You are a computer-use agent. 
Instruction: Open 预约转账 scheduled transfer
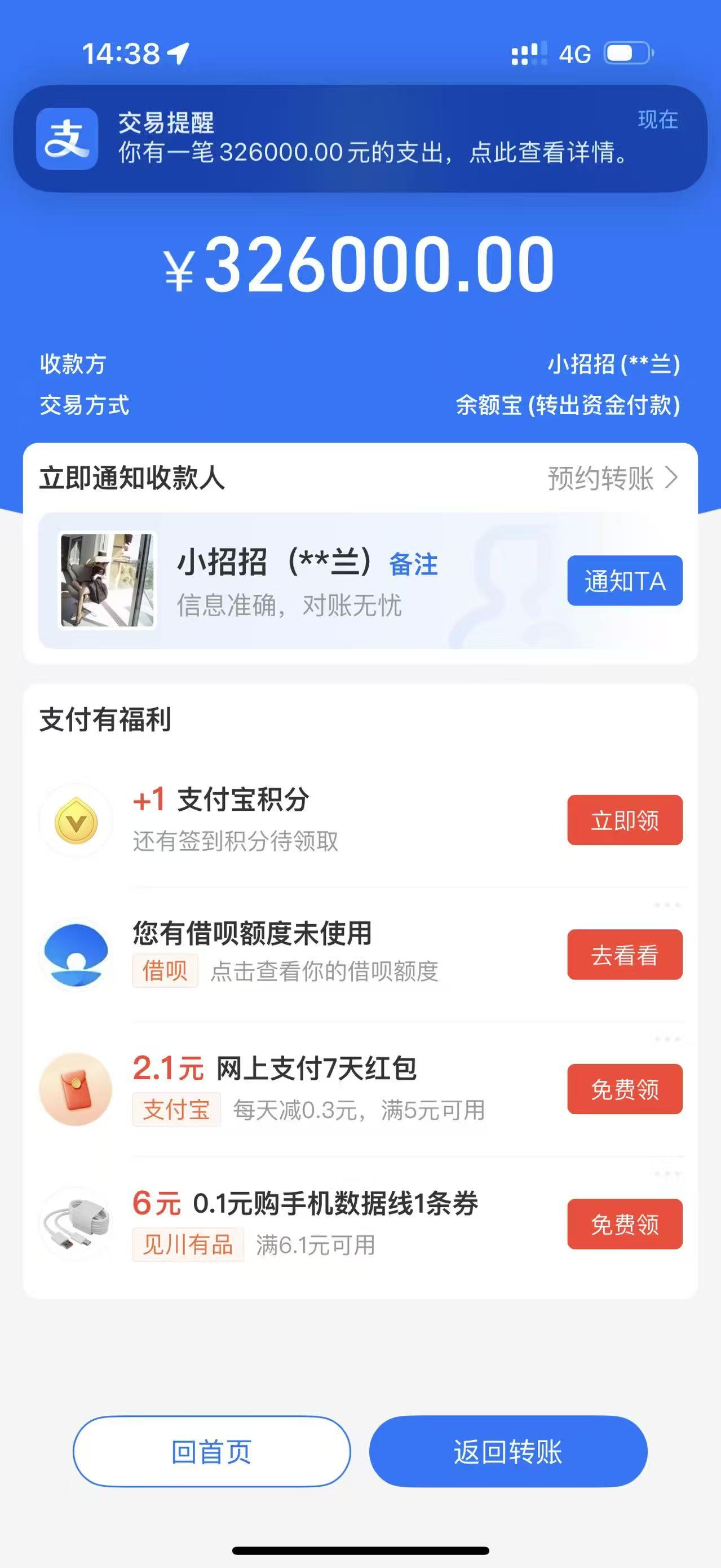pyautogui.click(x=612, y=478)
